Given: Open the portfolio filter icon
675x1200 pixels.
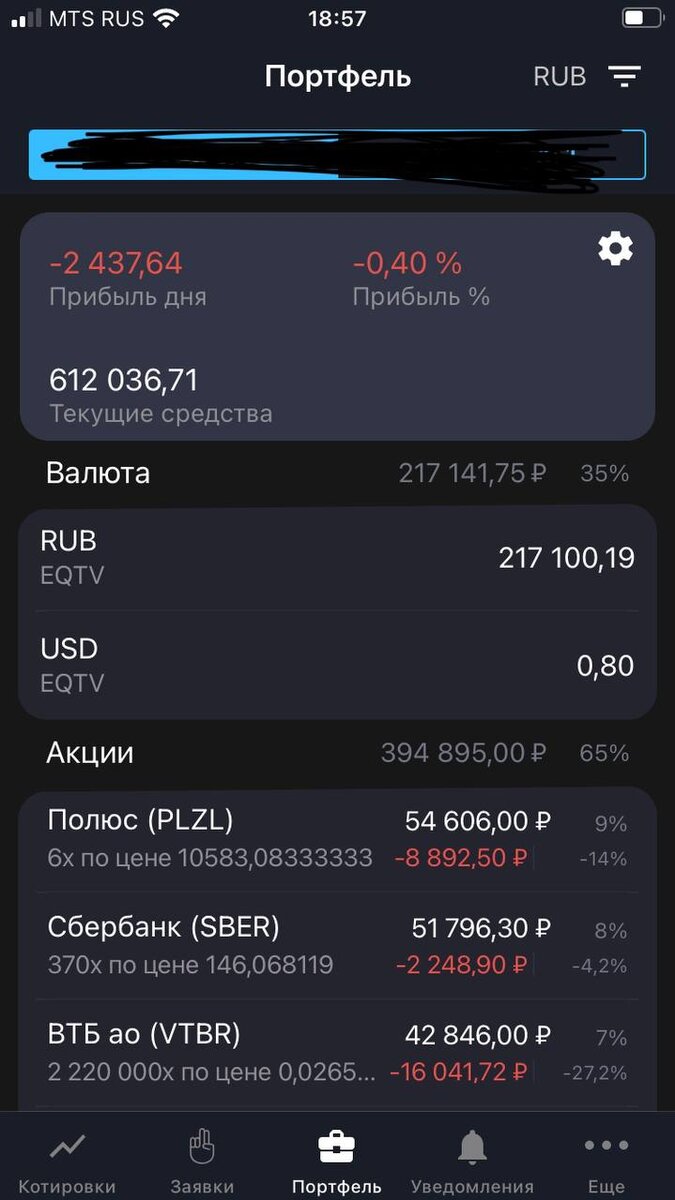Looking at the screenshot, I should point(625,76).
